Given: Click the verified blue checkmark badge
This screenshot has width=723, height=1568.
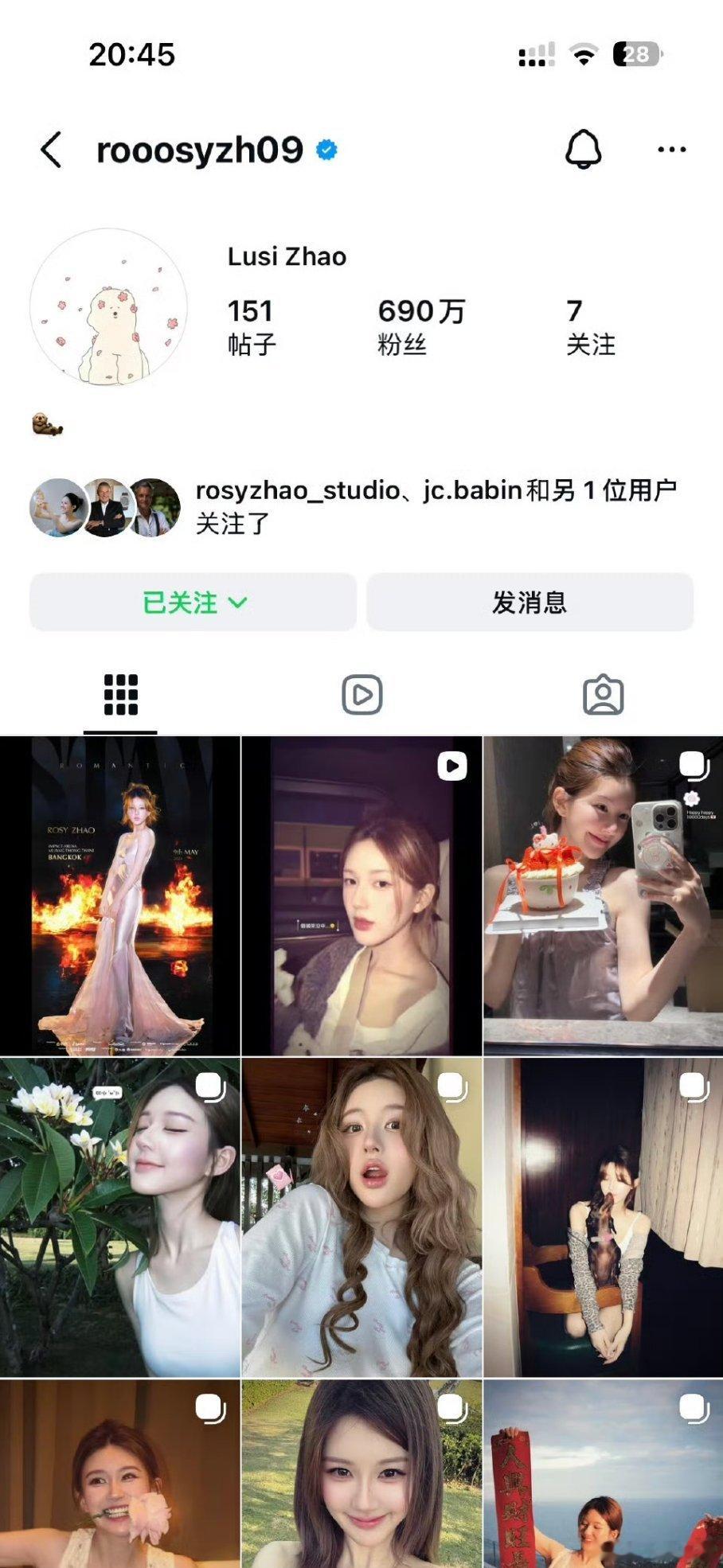Looking at the screenshot, I should (326, 147).
